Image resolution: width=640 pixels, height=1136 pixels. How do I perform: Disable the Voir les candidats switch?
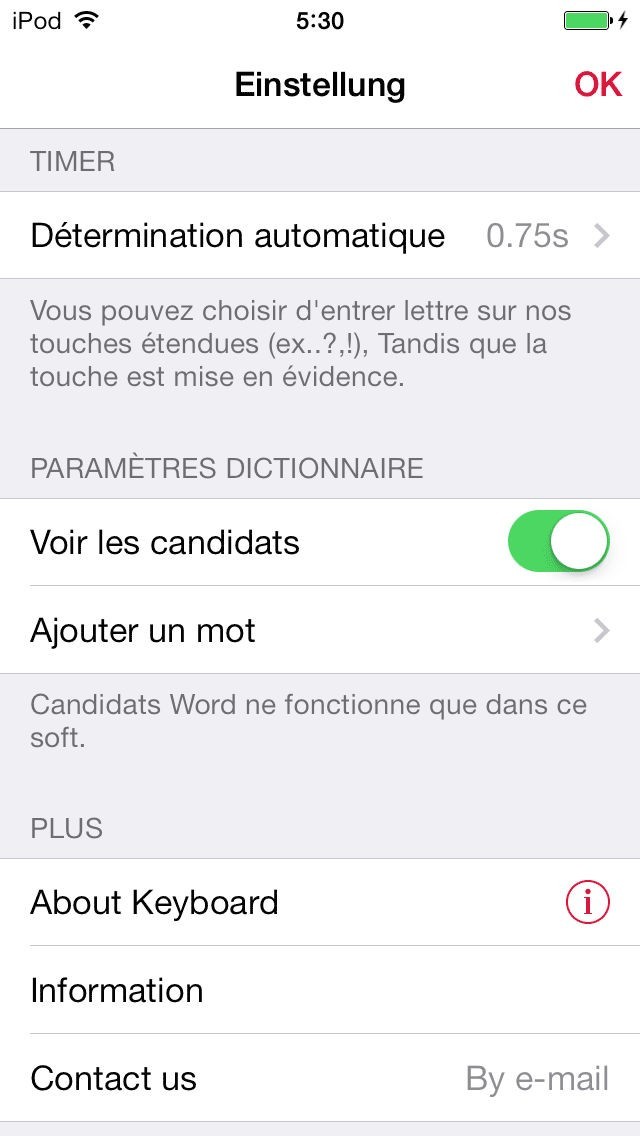point(559,542)
